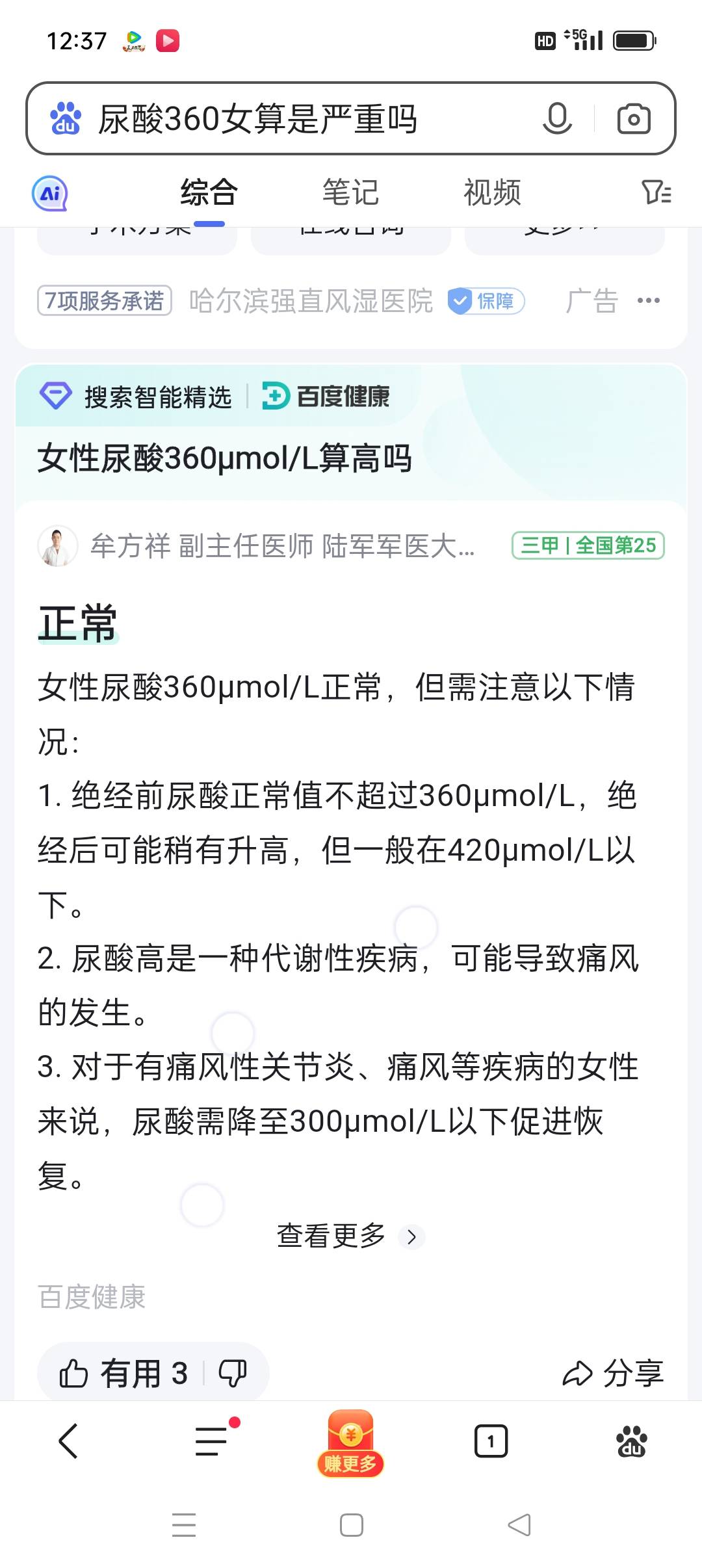Tap the Baidu home icon in bottom bar

[x=631, y=1442]
